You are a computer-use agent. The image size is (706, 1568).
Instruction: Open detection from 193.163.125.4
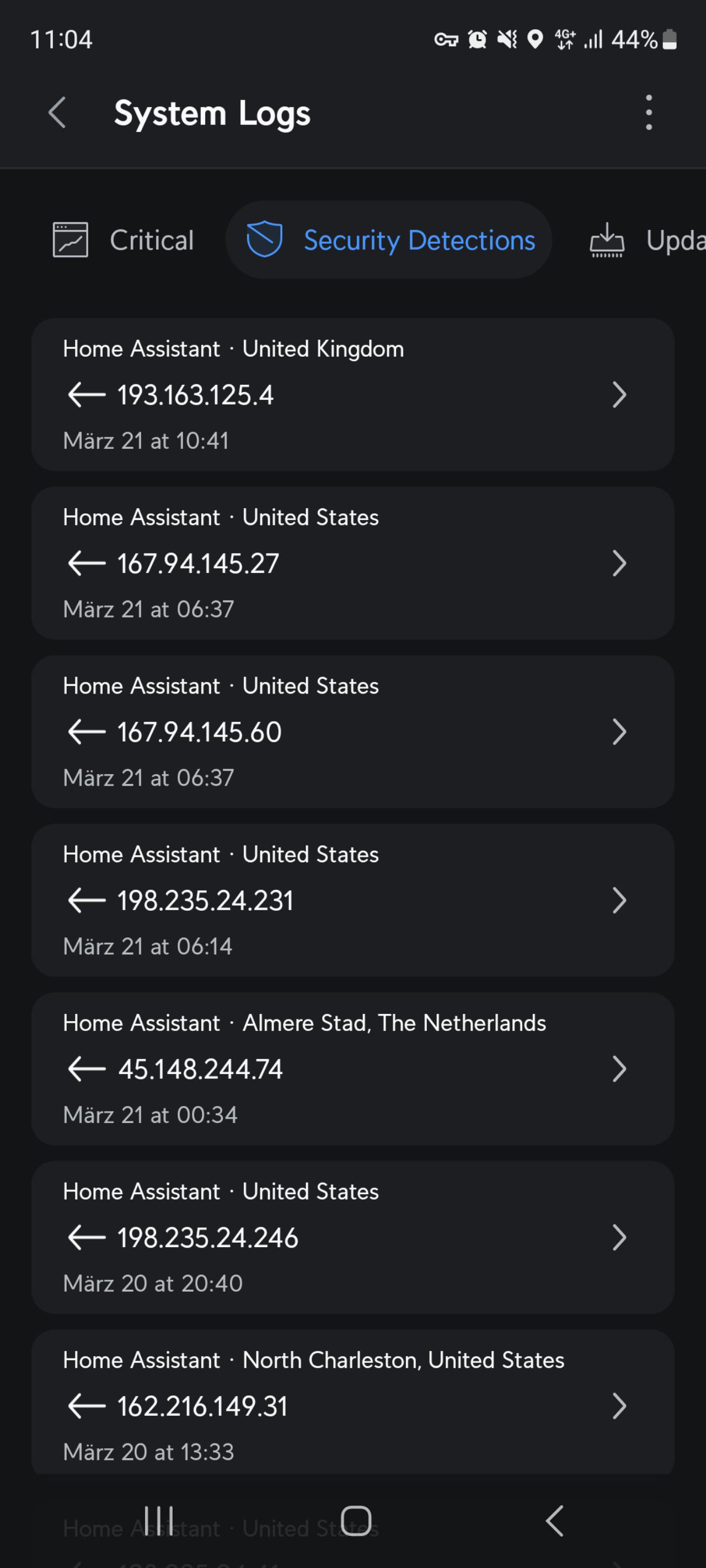(352, 394)
